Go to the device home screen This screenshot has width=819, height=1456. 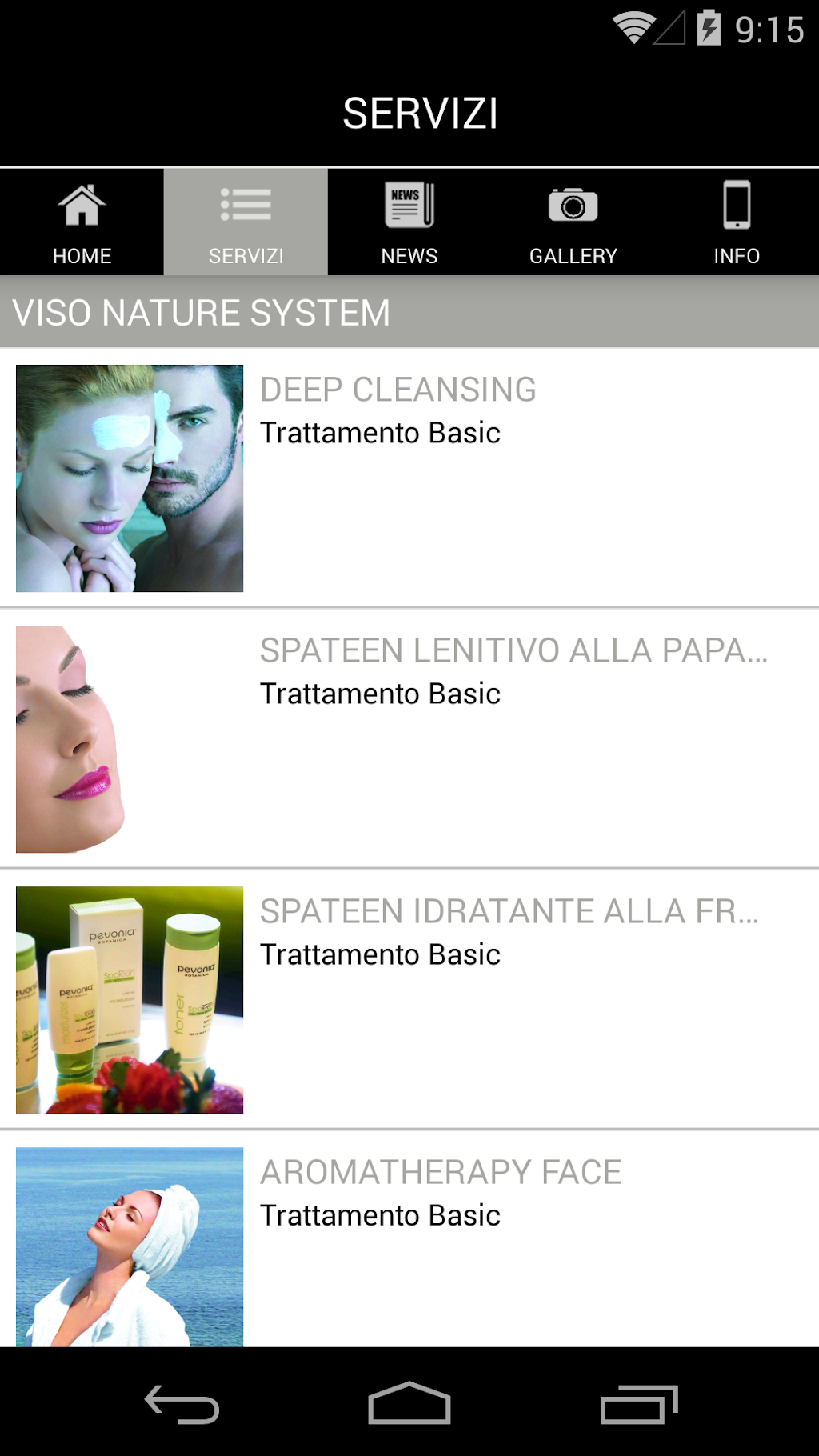[x=409, y=1404]
